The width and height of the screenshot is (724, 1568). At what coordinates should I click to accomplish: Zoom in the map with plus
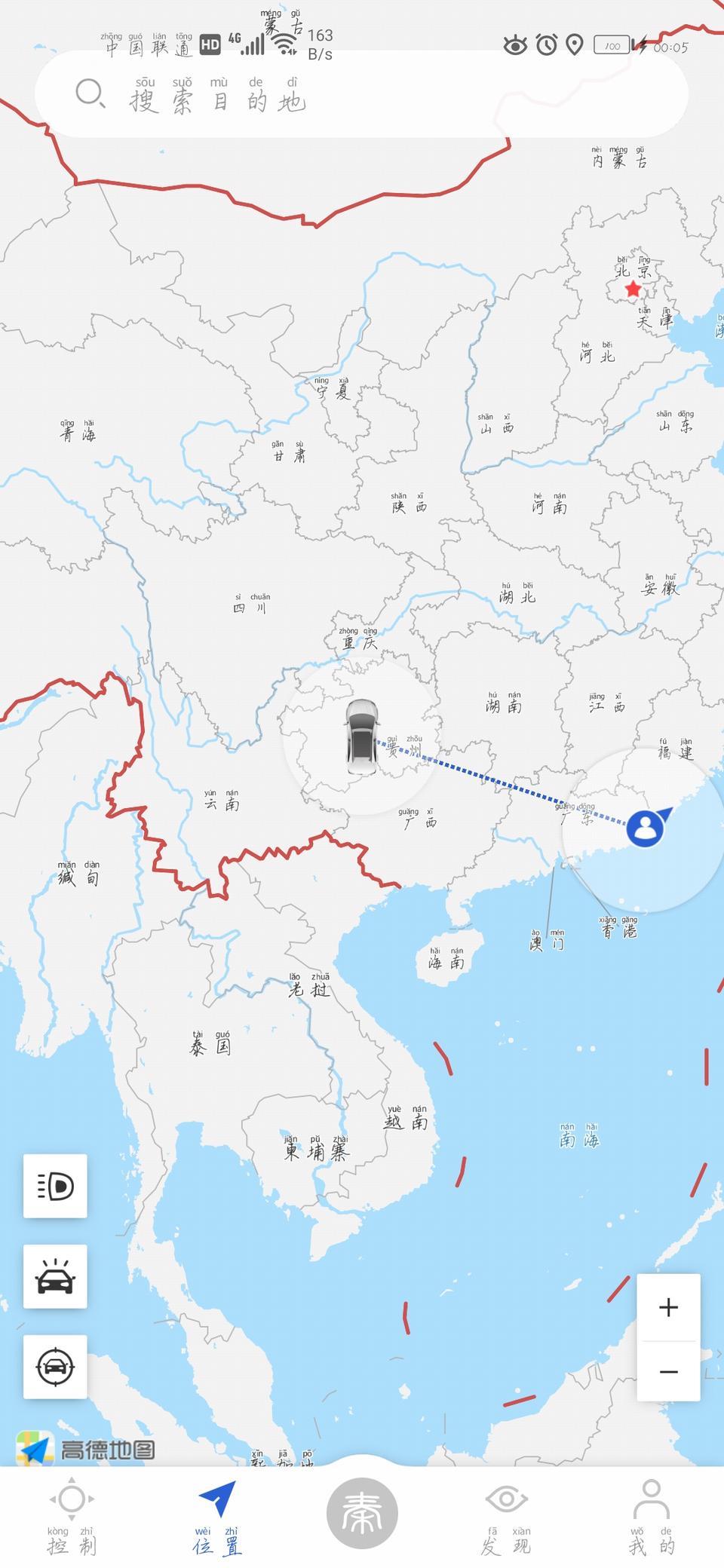coord(668,1307)
